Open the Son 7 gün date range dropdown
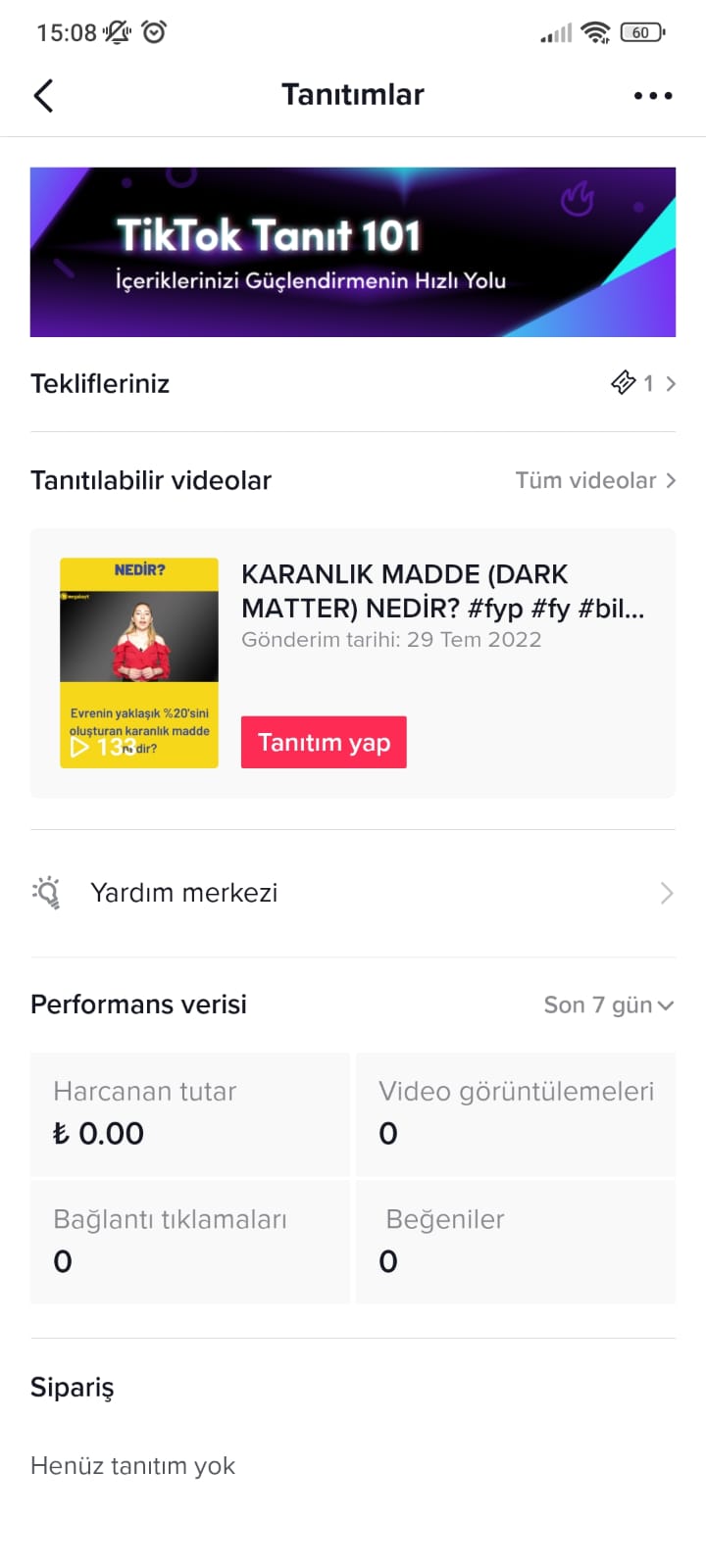This screenshot has height=1568, width=706. pyautogui.click(x=609, y=1004)
